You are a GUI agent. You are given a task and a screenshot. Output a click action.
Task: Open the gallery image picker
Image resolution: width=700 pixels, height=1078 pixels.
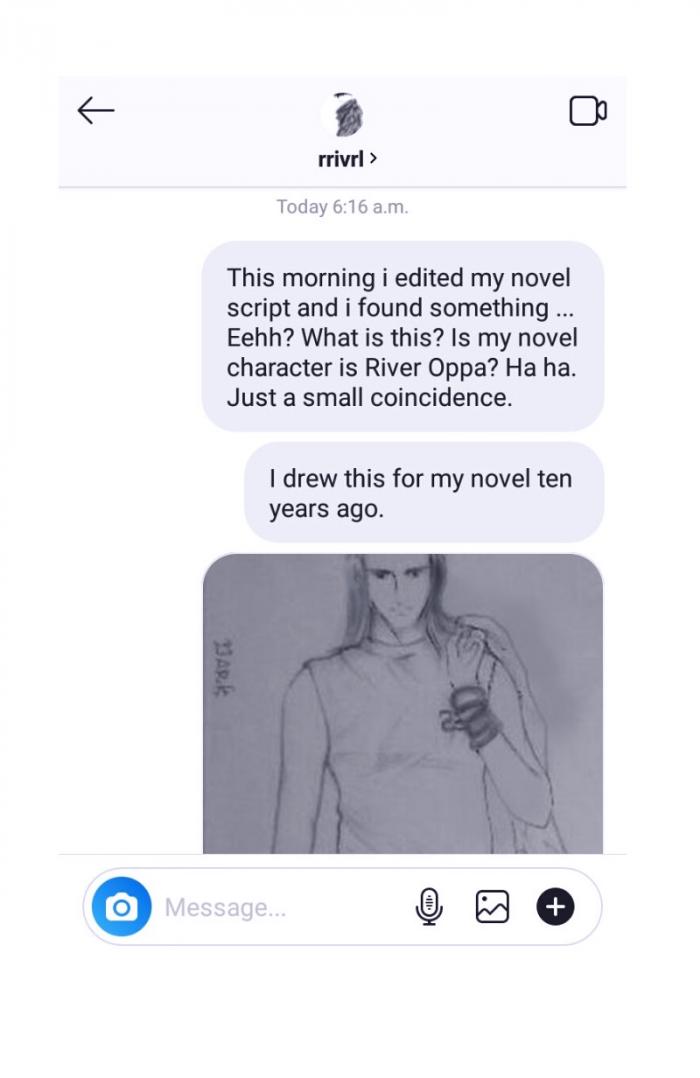click(x=492, y=907)
